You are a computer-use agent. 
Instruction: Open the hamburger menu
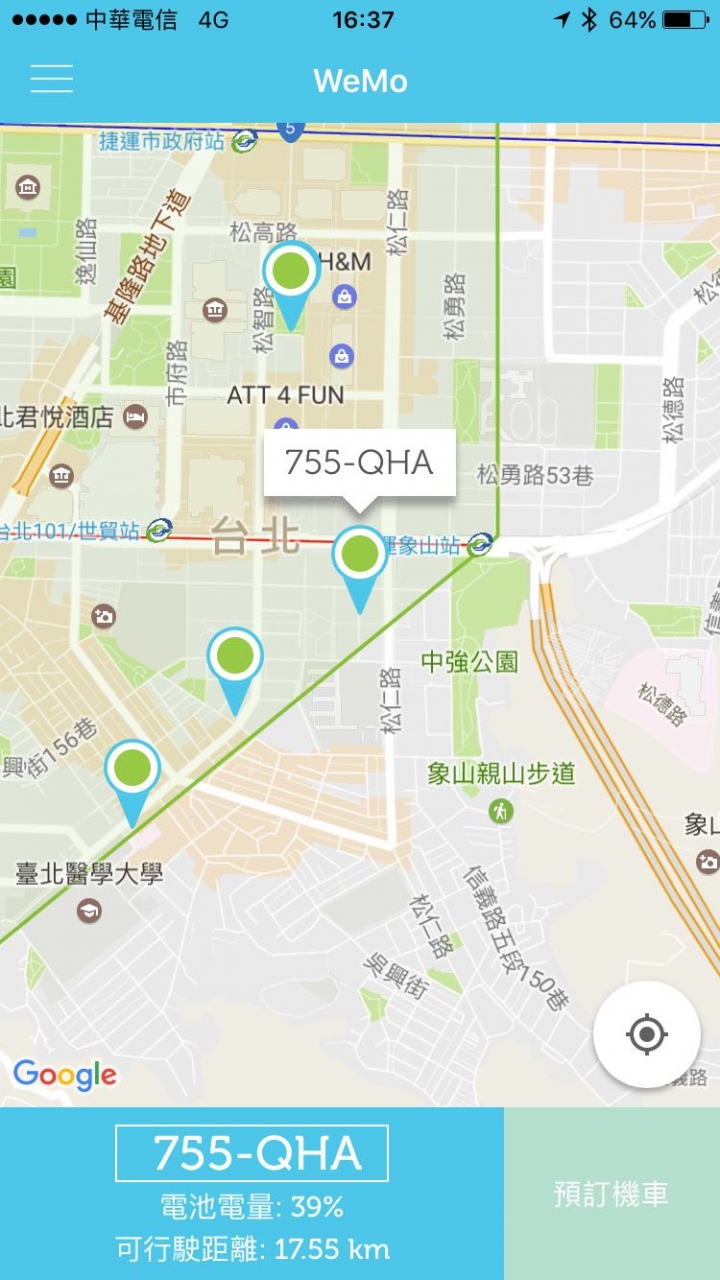[52, 79]
